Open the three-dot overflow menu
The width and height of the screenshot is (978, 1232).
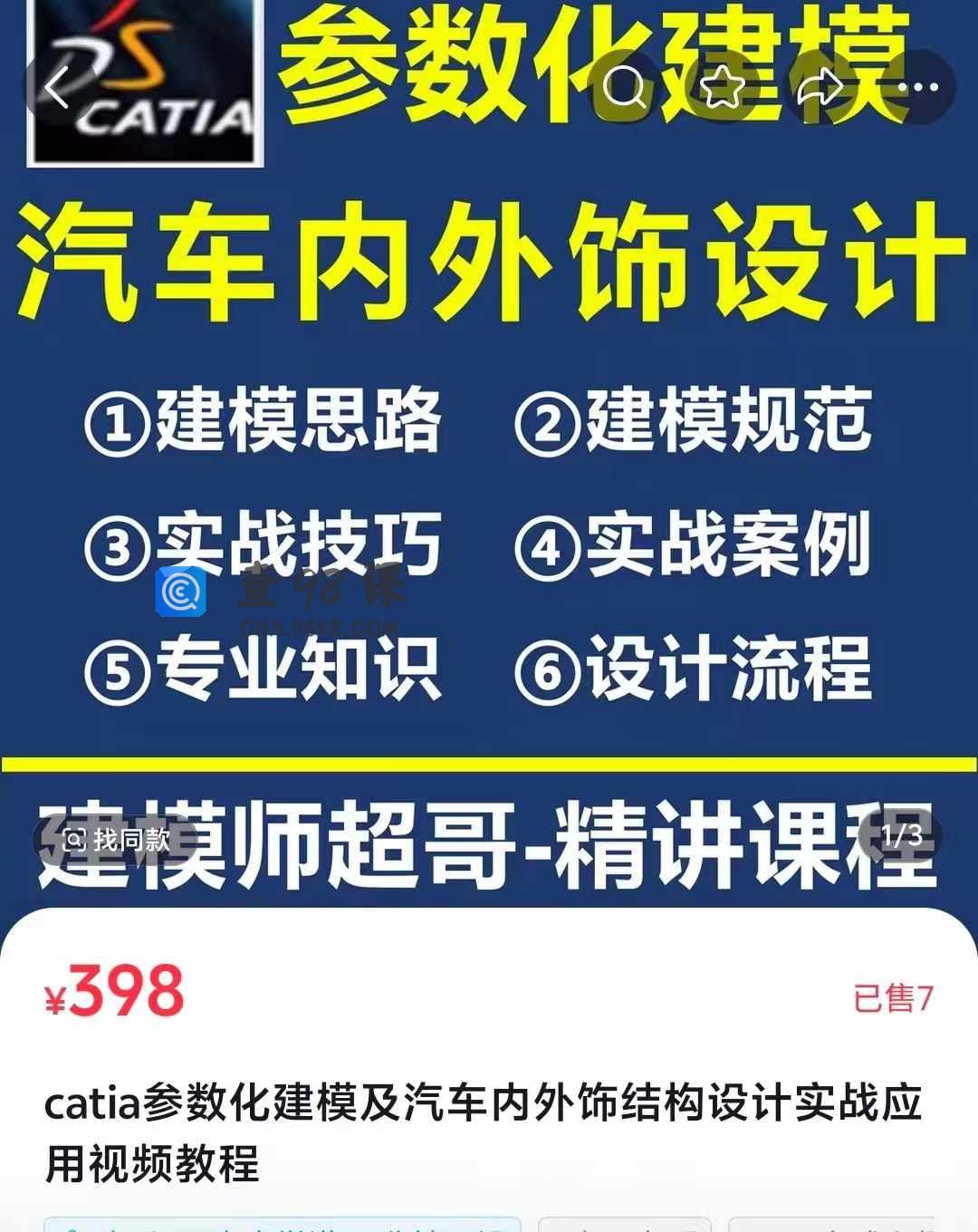click(918, 88)
